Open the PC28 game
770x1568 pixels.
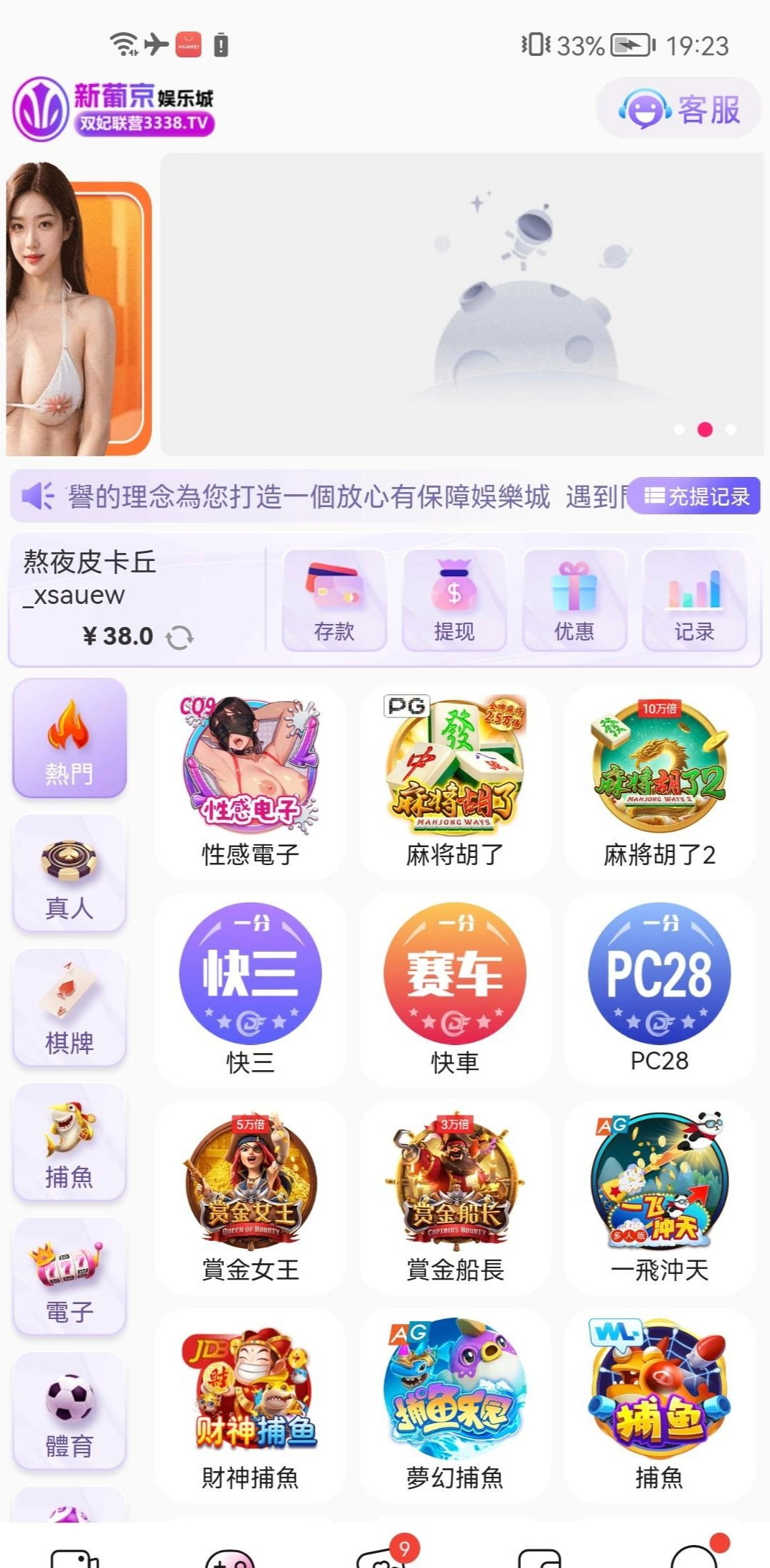coord(659,987)
